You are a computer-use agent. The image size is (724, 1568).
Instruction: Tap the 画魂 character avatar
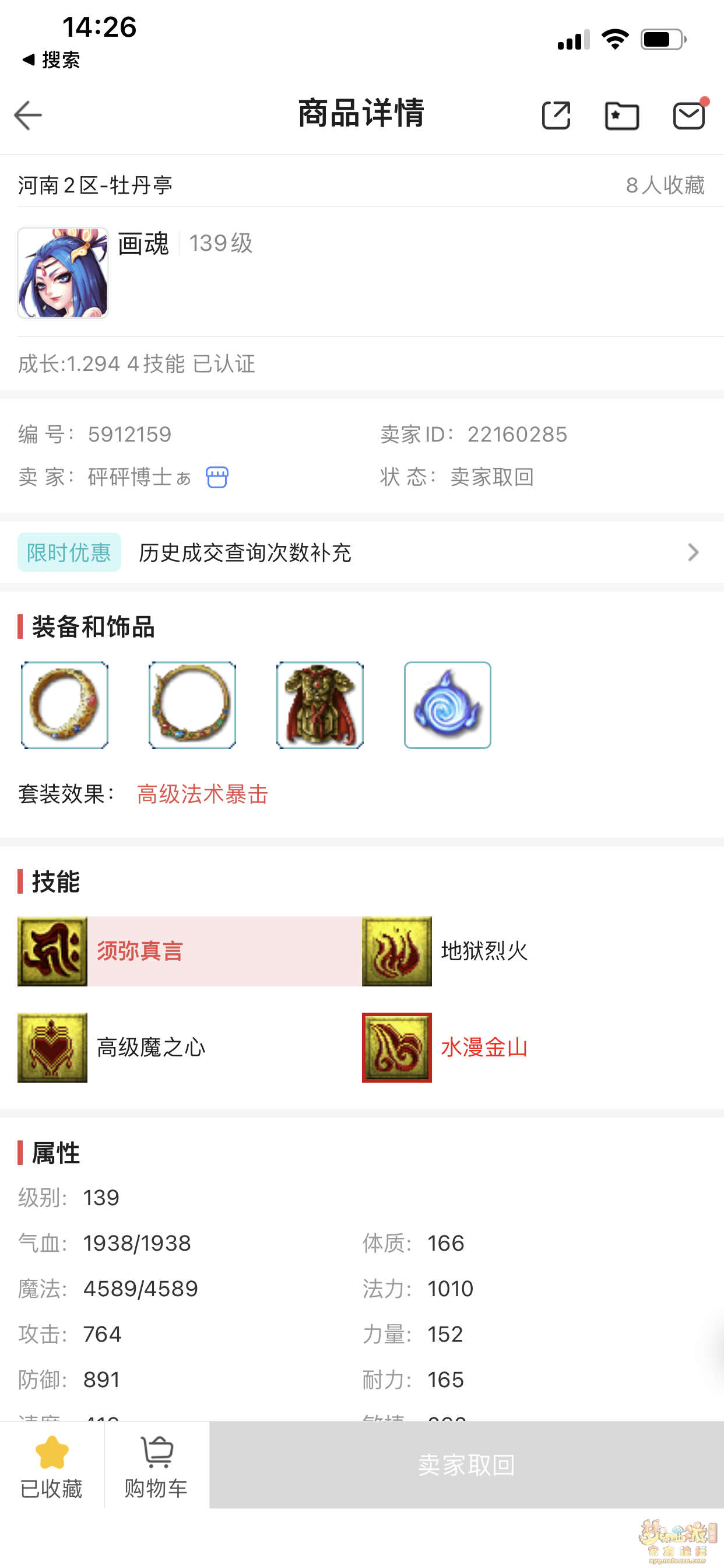click(x=64, y=272)
